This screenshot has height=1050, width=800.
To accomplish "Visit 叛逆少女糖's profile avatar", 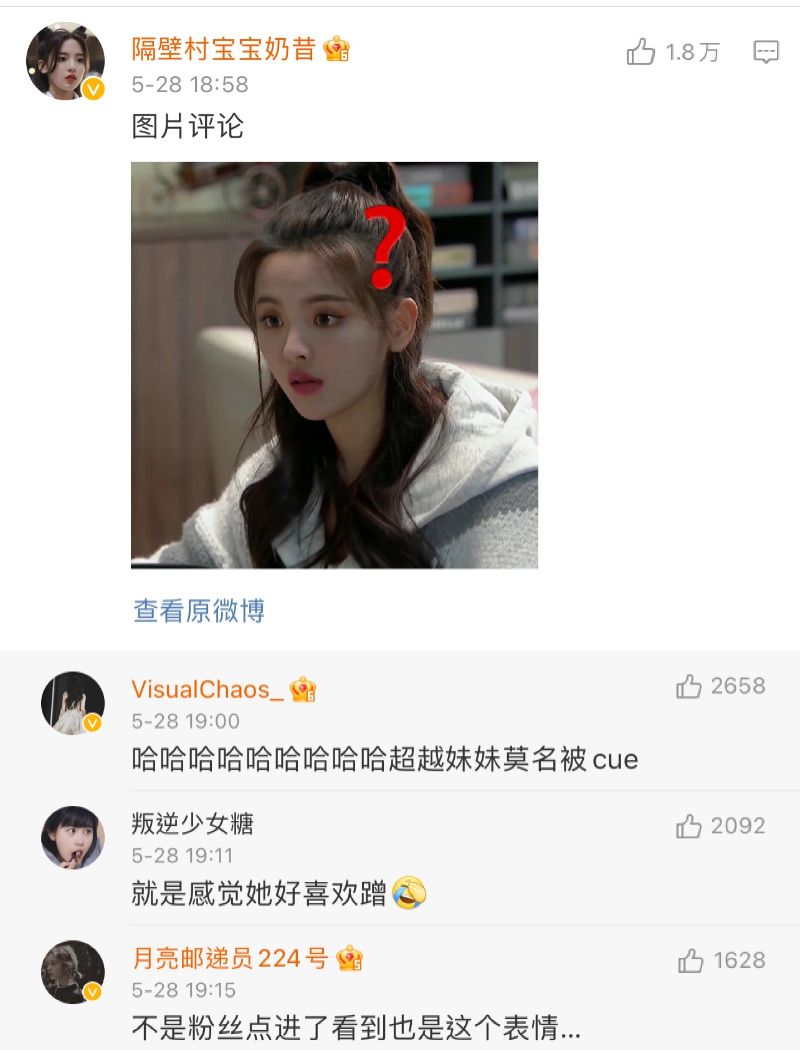I will (72, 837).
